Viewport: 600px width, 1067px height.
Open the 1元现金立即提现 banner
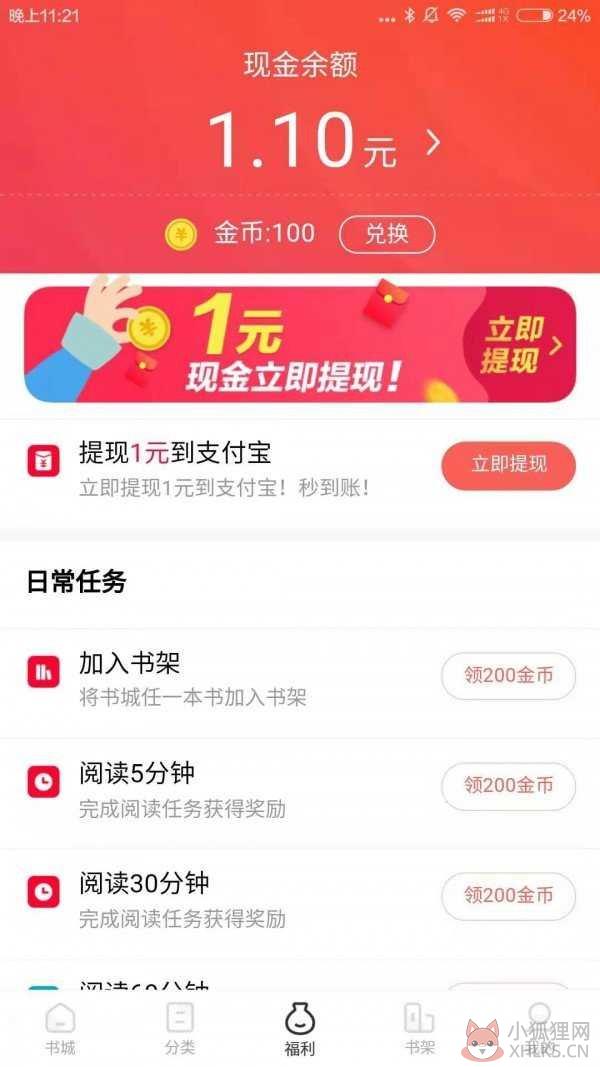300,344
